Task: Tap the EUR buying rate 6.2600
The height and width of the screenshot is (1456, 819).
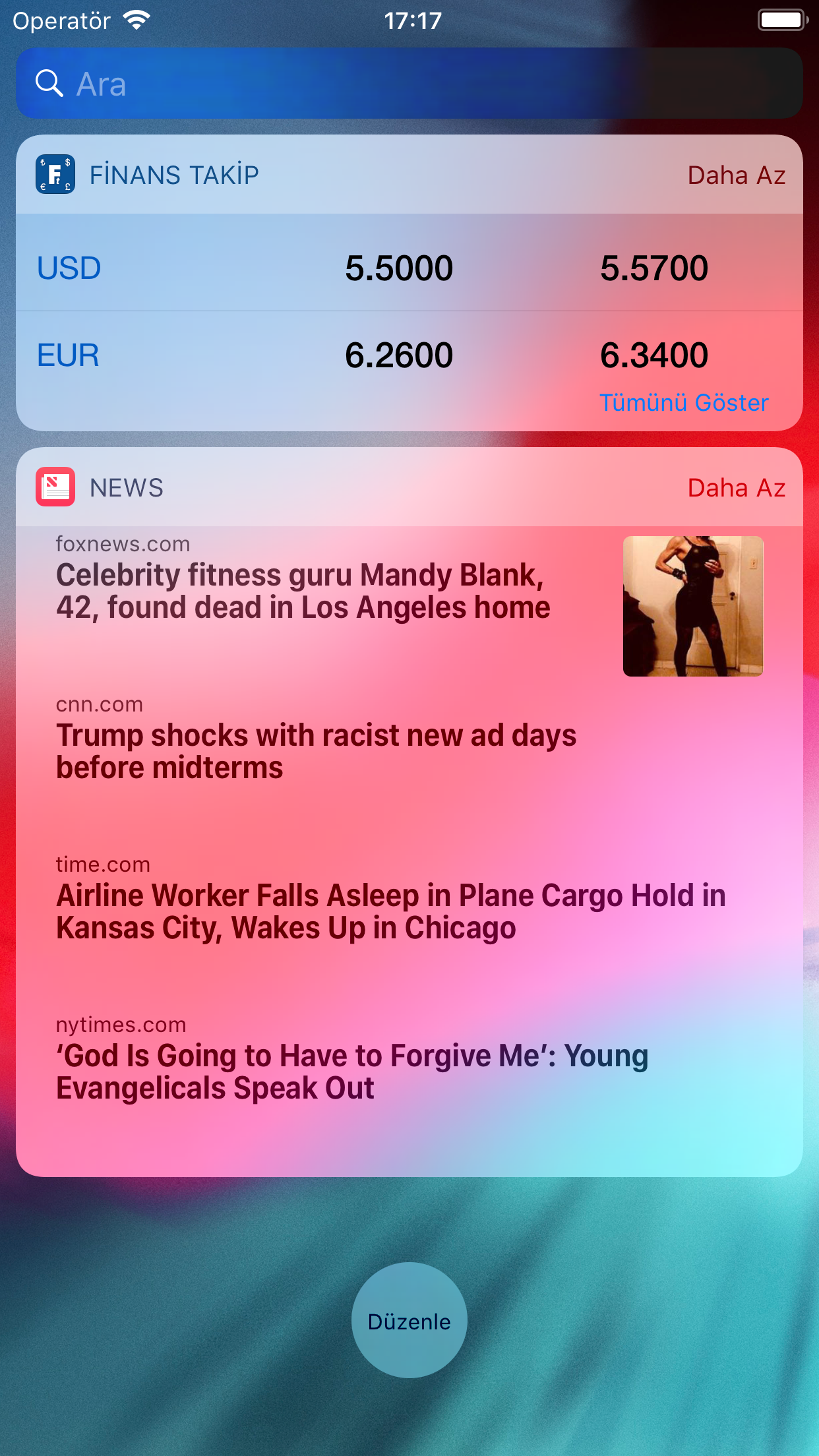Action: coord(398,355)
